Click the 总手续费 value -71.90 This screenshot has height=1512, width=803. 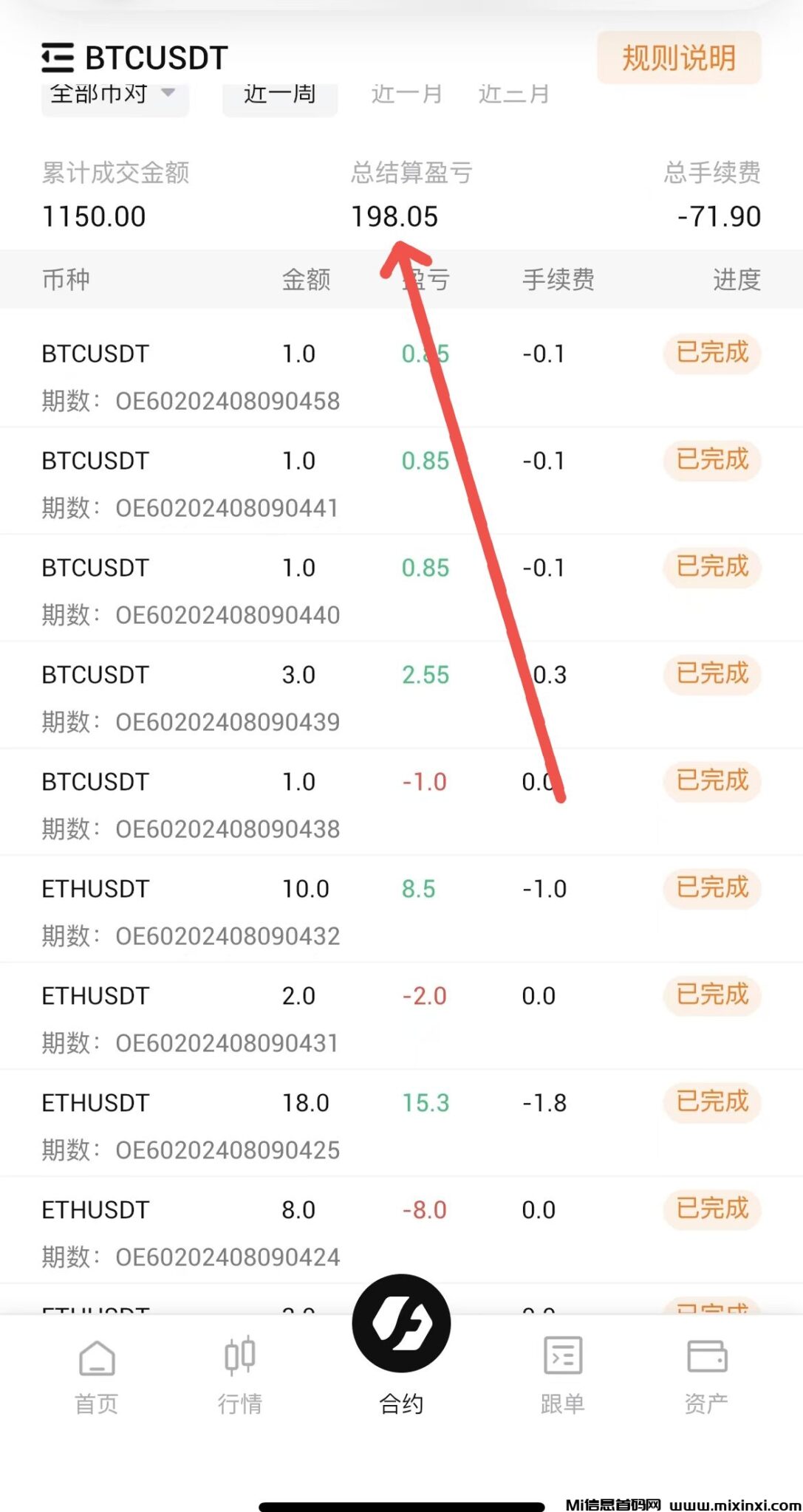(x=720, y=216)
